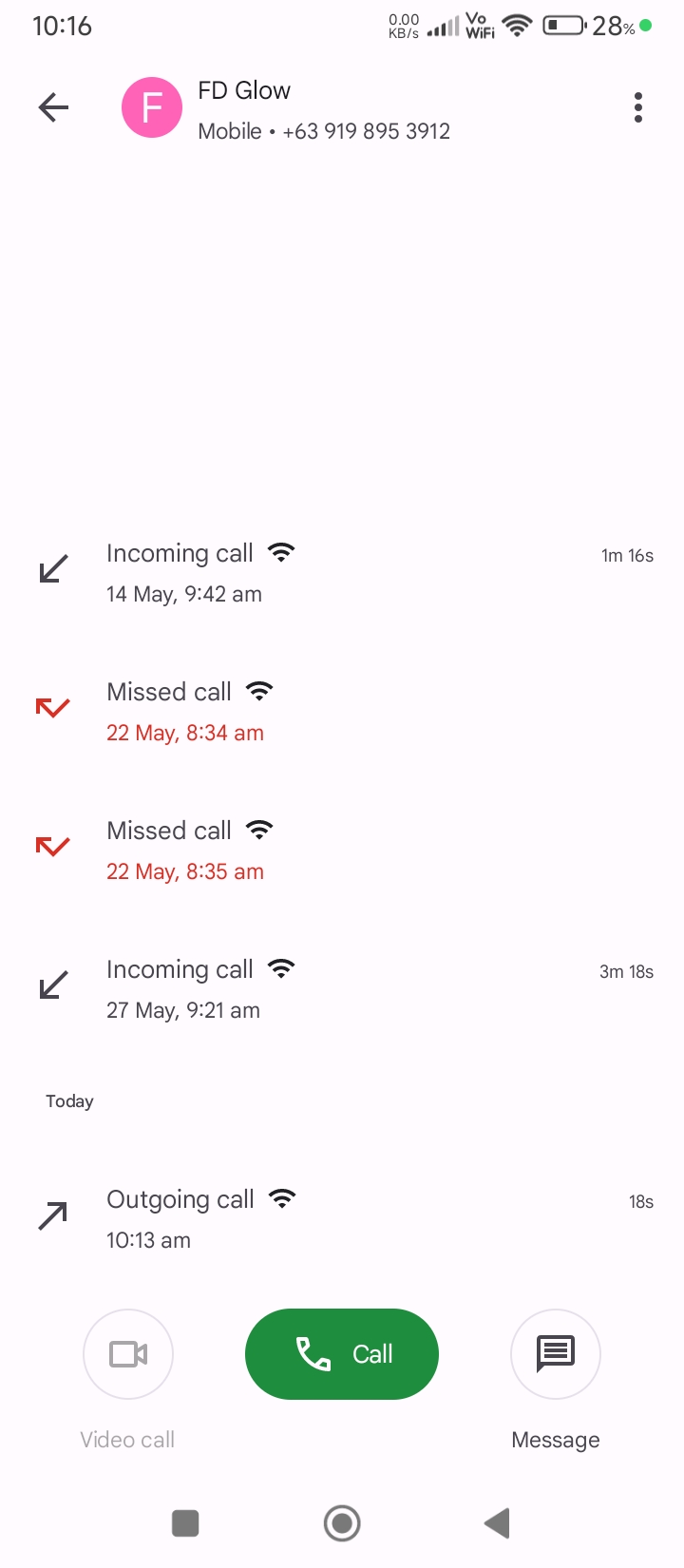Viewport: 684px width, 1568px height.
Task: Send a message to FD Glow
Action: point(556,1353)
